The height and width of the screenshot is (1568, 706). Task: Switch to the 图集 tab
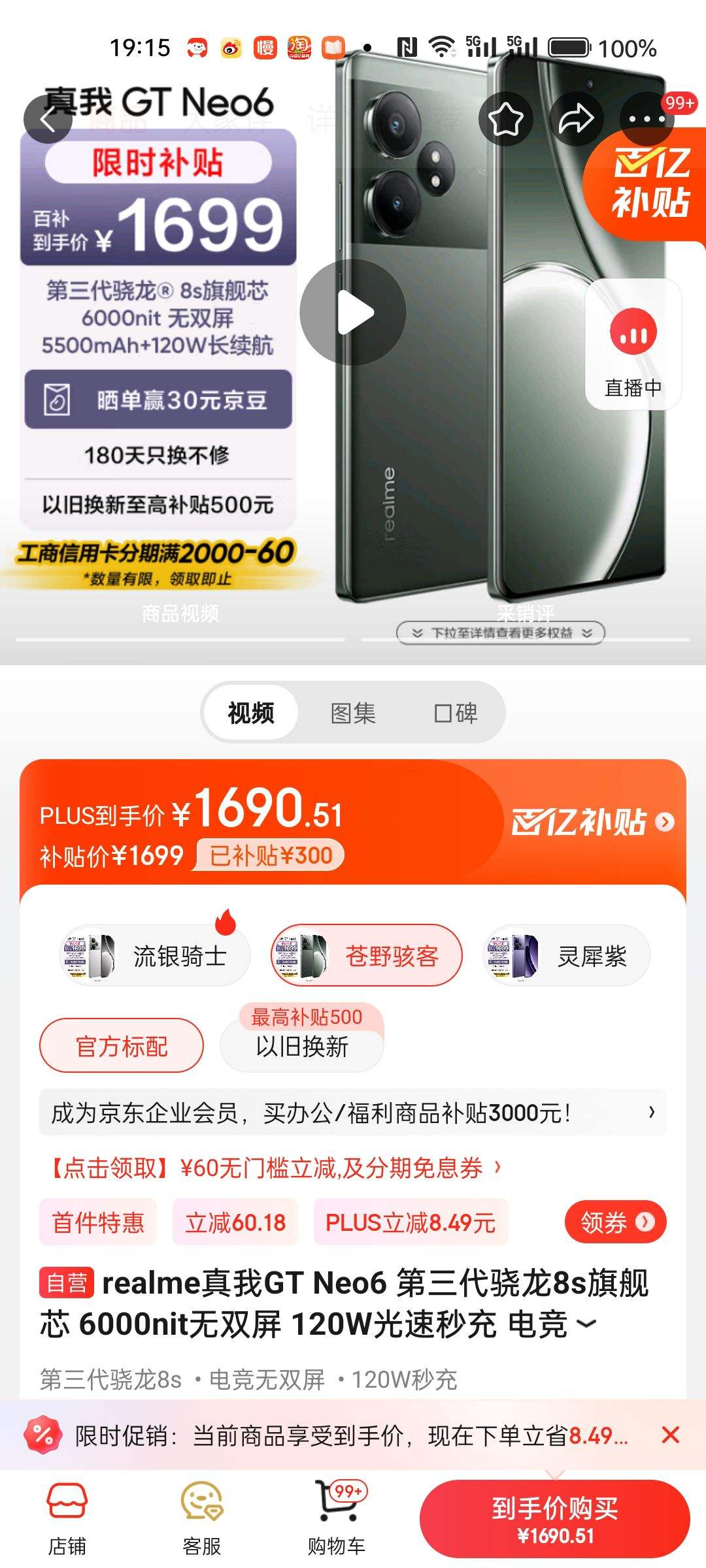point(353,713)
